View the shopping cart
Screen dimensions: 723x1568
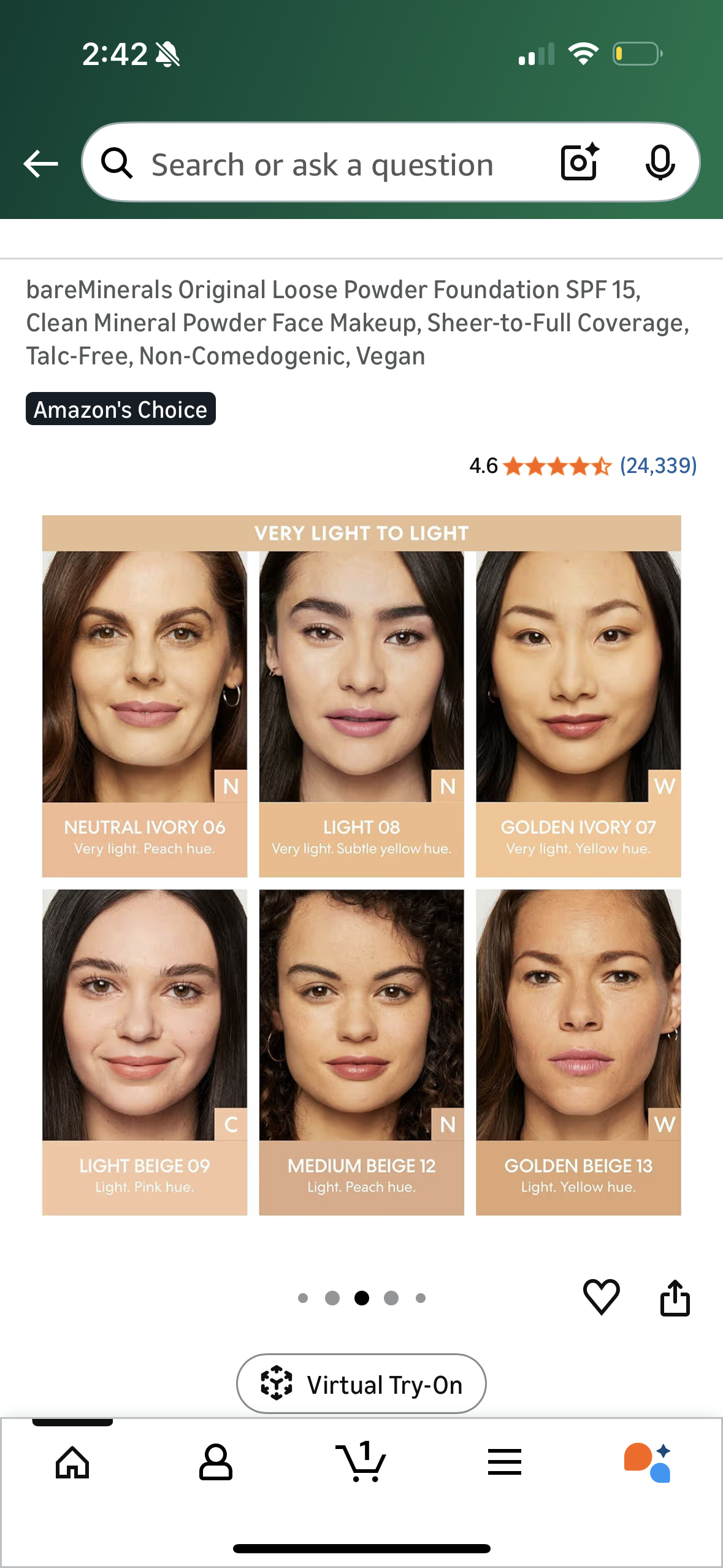click(361, 1462)
